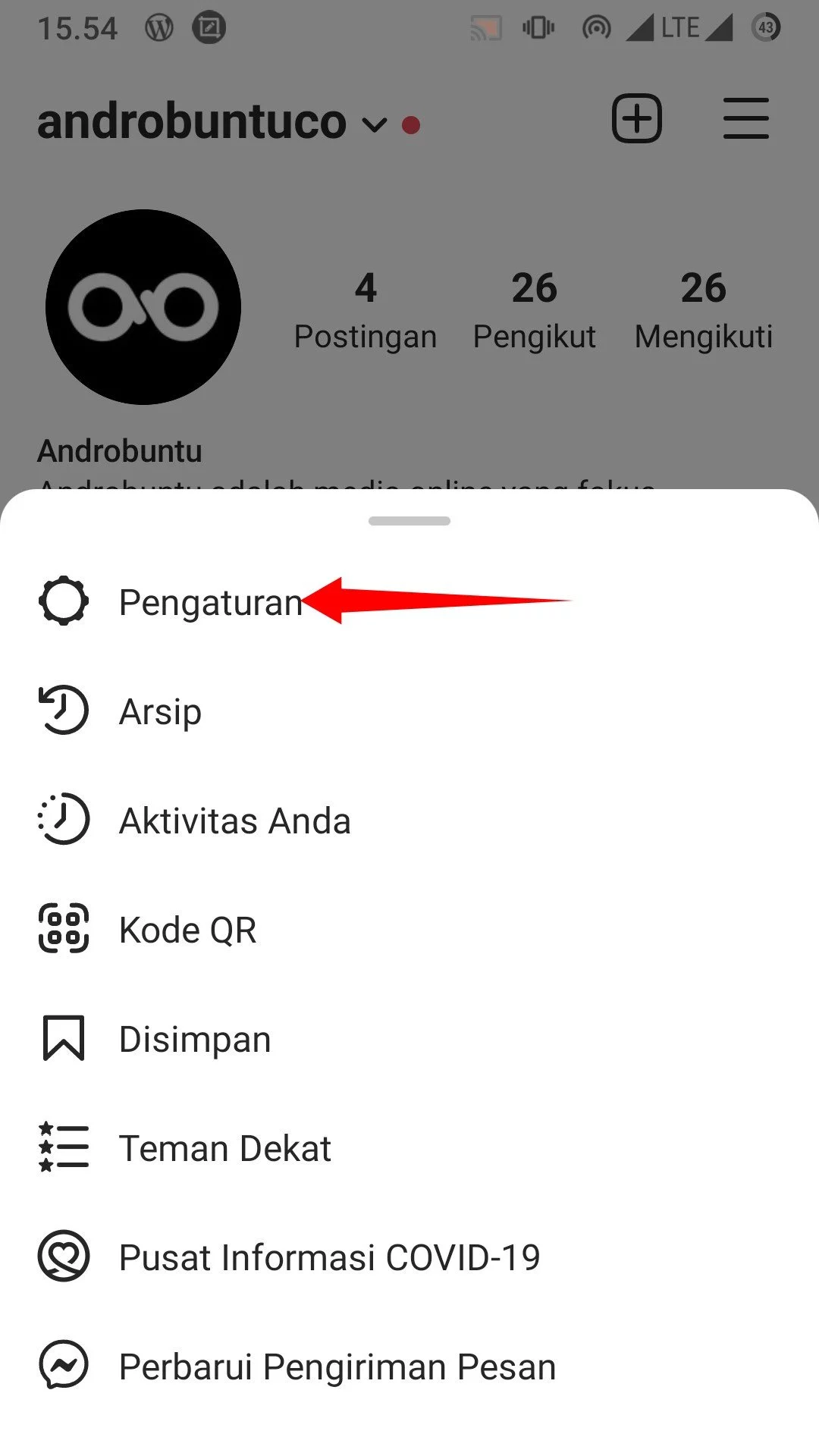Open the create post plus icon
The width and height of the screenshot is (819, 1456).
(x=636, y=120)
